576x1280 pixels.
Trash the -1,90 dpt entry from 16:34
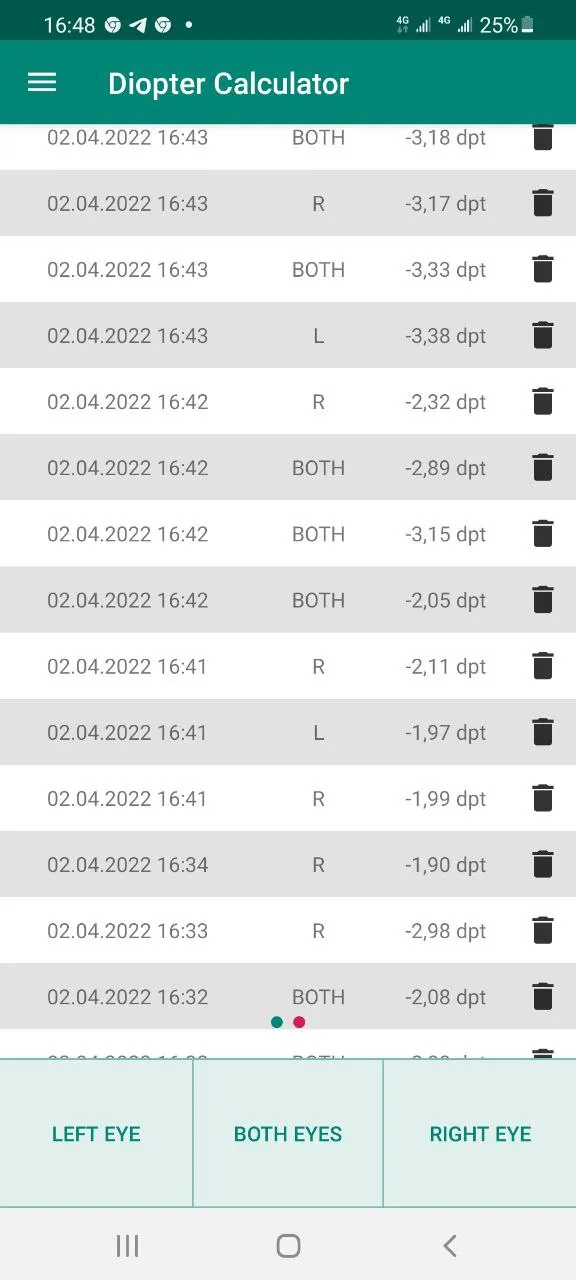542,864
